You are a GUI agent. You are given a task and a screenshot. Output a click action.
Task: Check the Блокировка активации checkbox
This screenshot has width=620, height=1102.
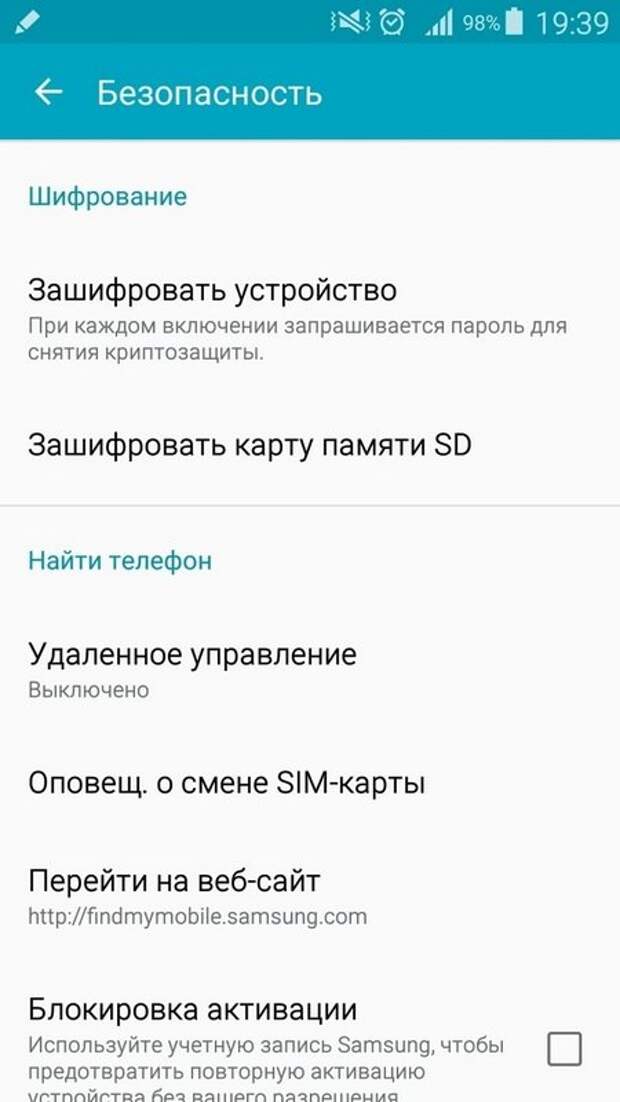pyautogui.click(x=564, y=1049)
